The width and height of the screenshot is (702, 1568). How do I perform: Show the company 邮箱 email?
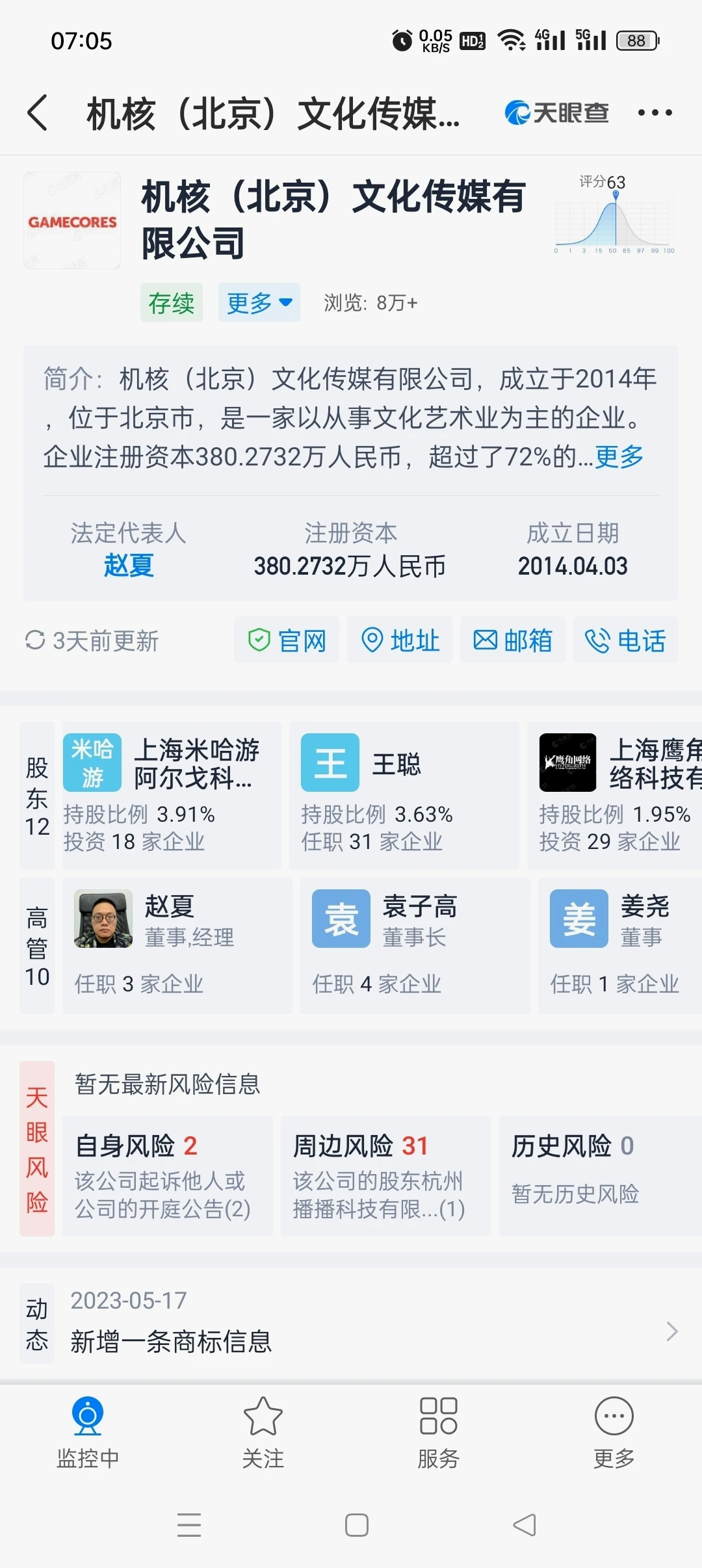(513, 640)
